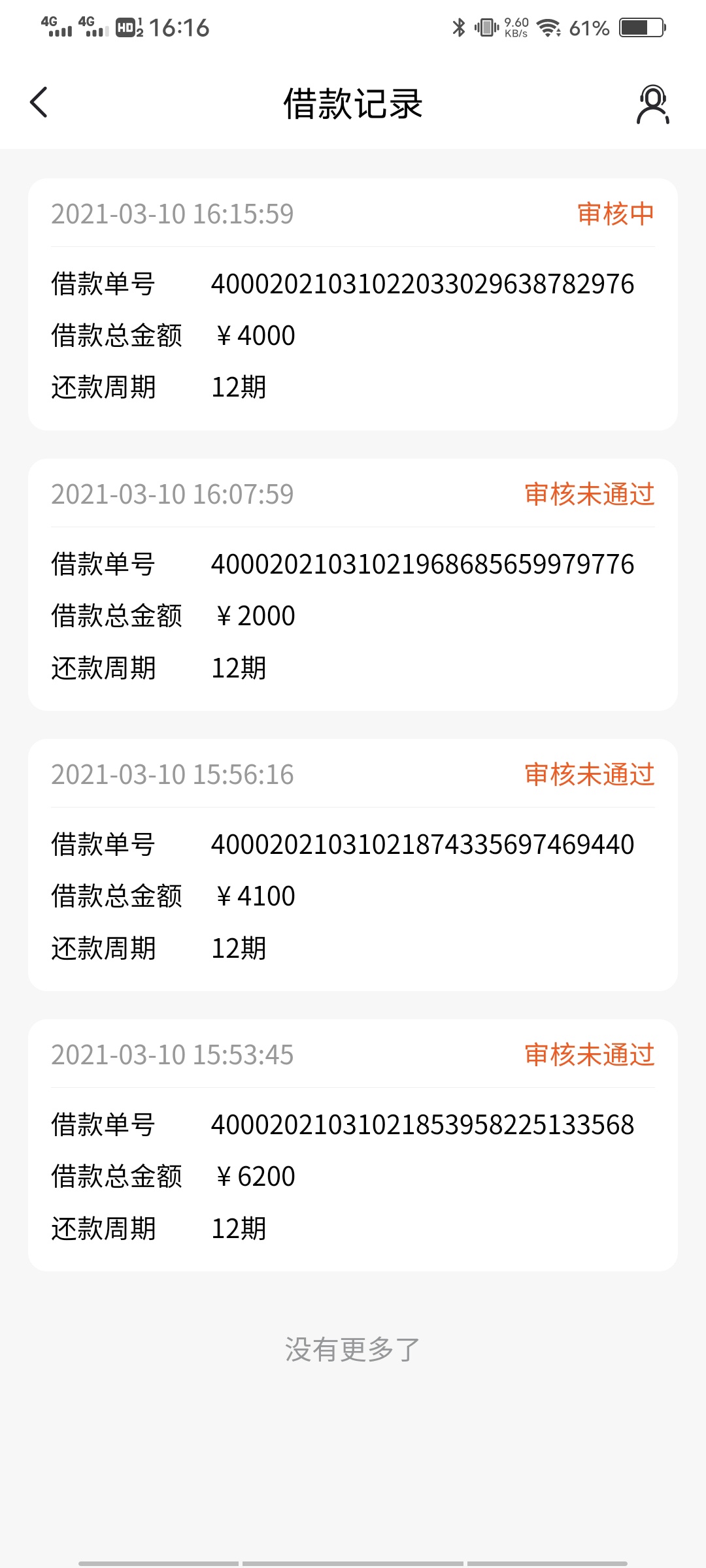Select the ¥6200 loan record card
706x1568 pixels.
[x=353, y=1145]
